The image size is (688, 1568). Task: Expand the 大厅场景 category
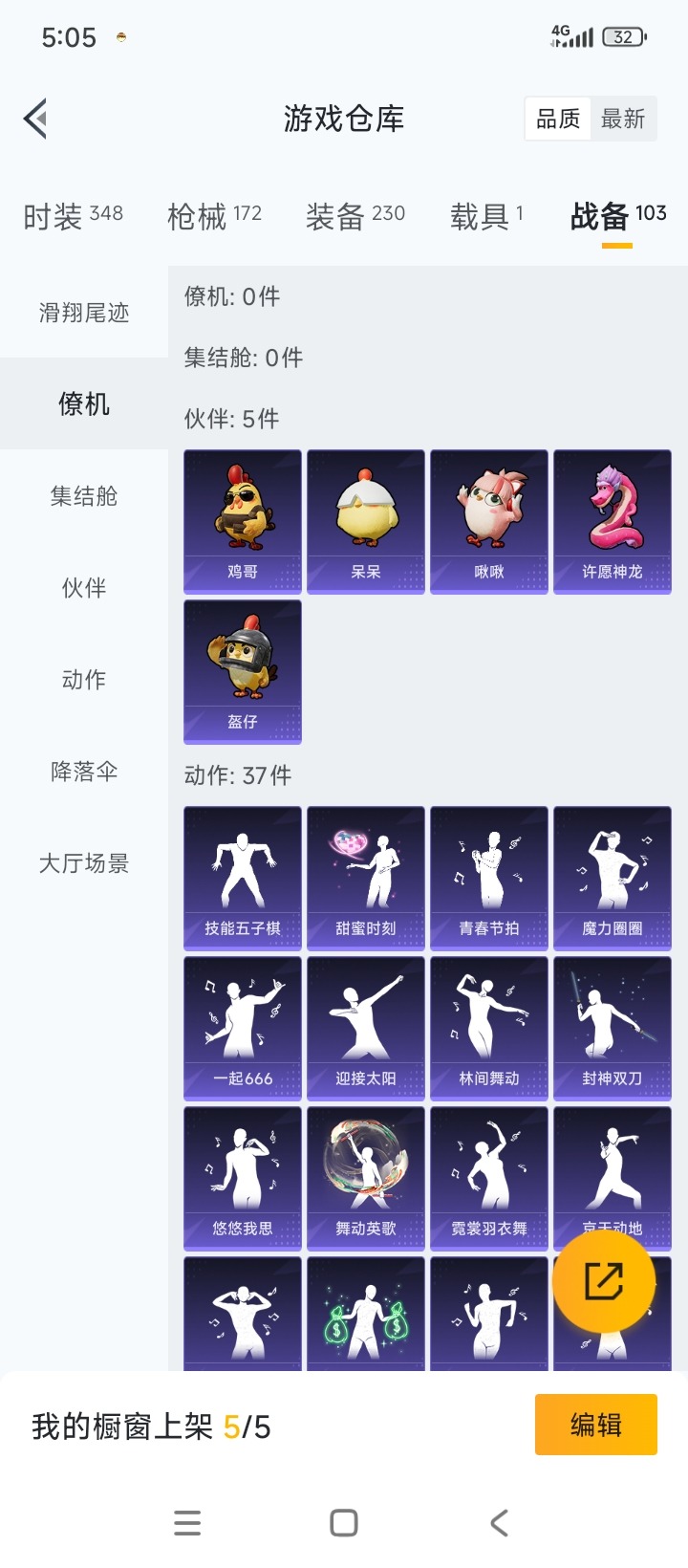[81, 863]
